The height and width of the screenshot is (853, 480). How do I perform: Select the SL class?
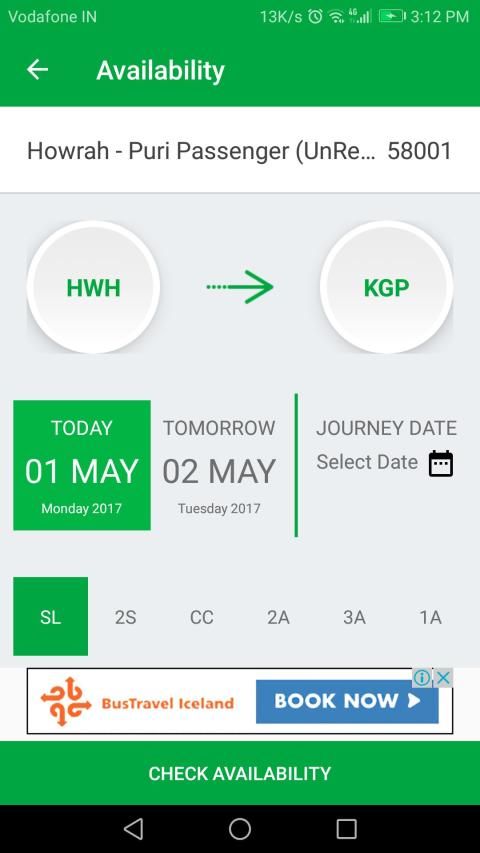(50, 616)
